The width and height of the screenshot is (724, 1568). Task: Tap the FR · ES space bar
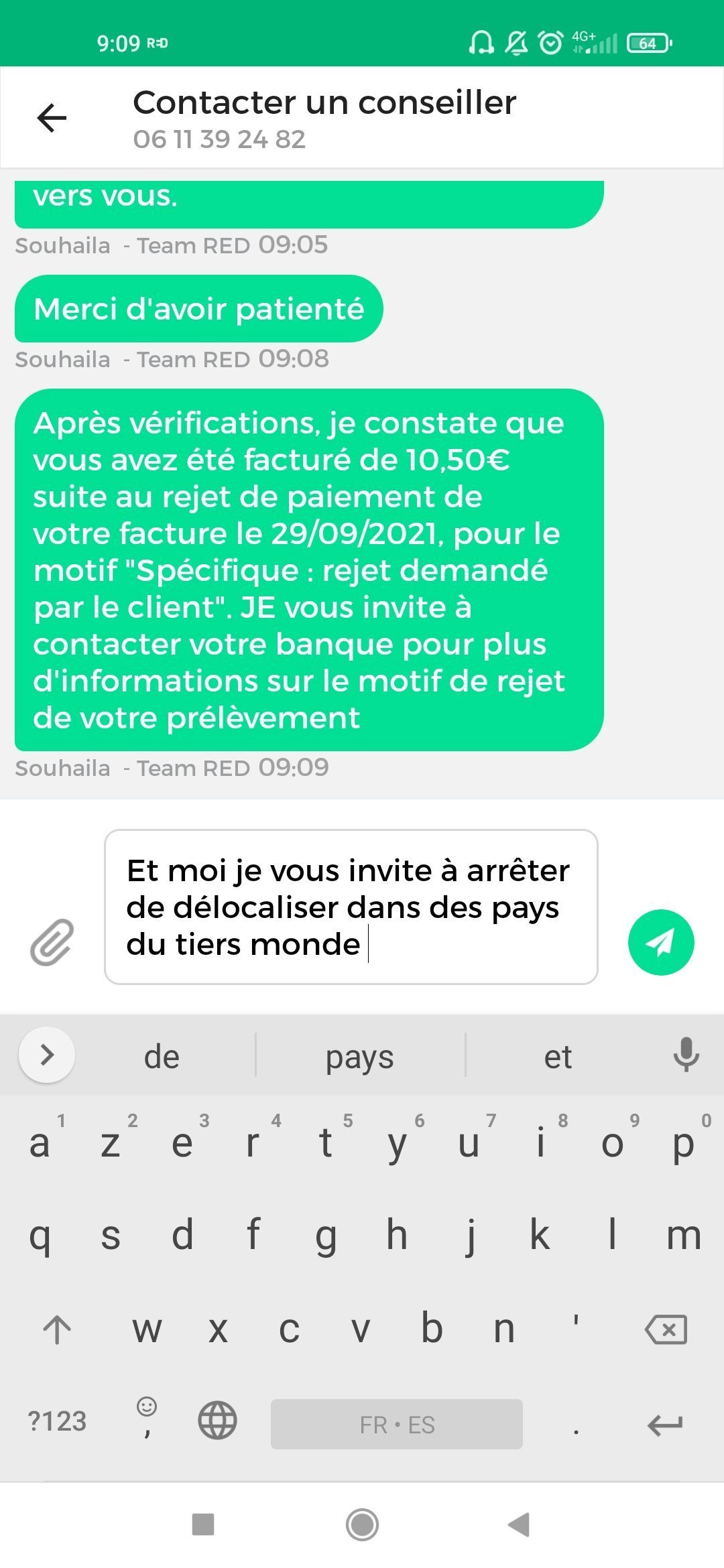(397, 1424)
